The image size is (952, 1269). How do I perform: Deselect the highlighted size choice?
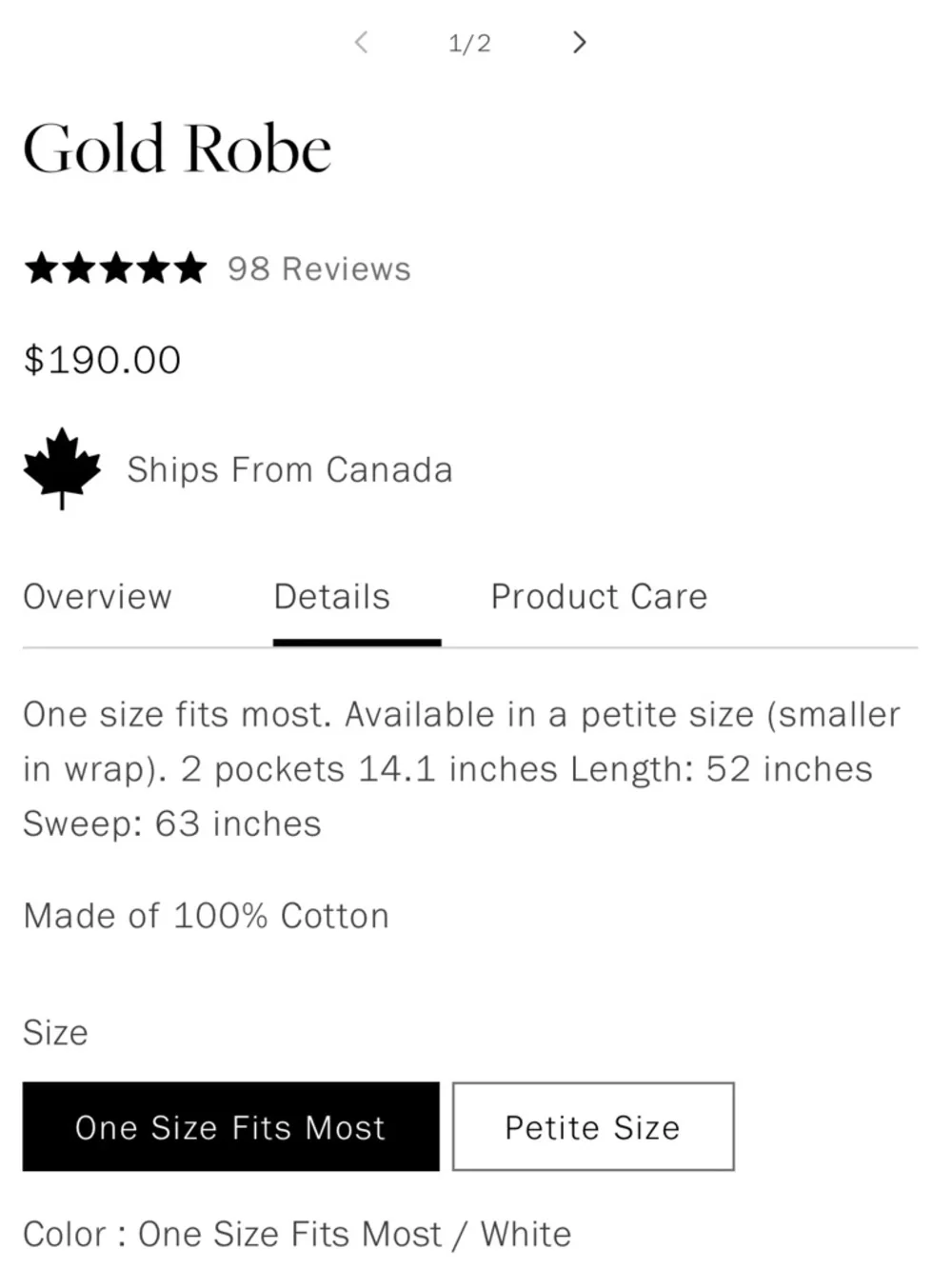[x=229, y=1127]
